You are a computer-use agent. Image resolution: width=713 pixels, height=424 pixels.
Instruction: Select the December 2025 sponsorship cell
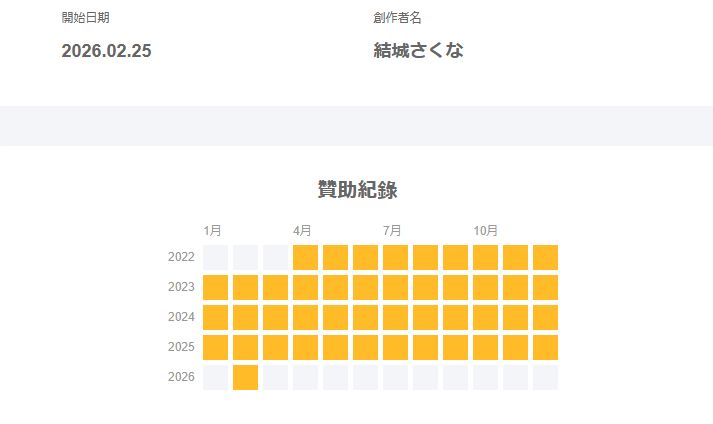(x=545, y=347)
